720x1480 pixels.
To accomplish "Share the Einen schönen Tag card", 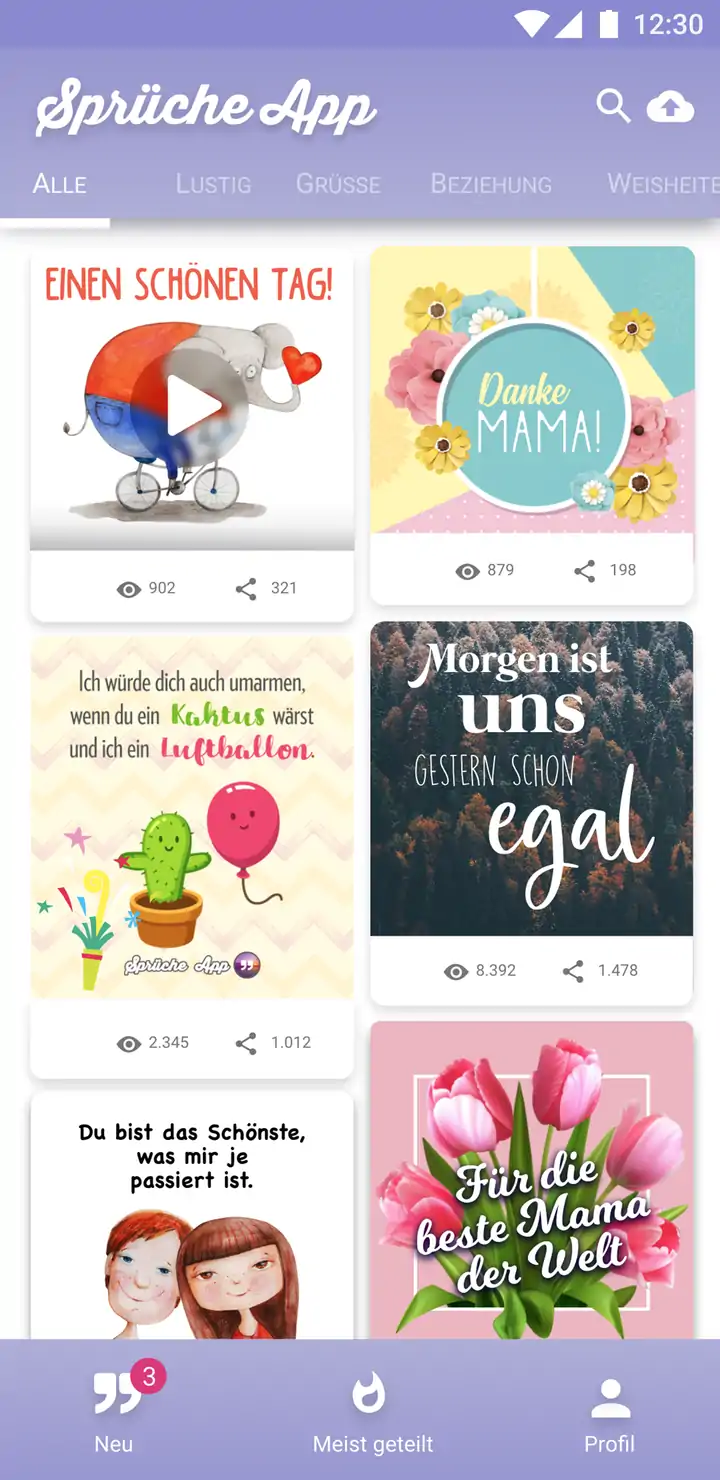I will point(246,589).
